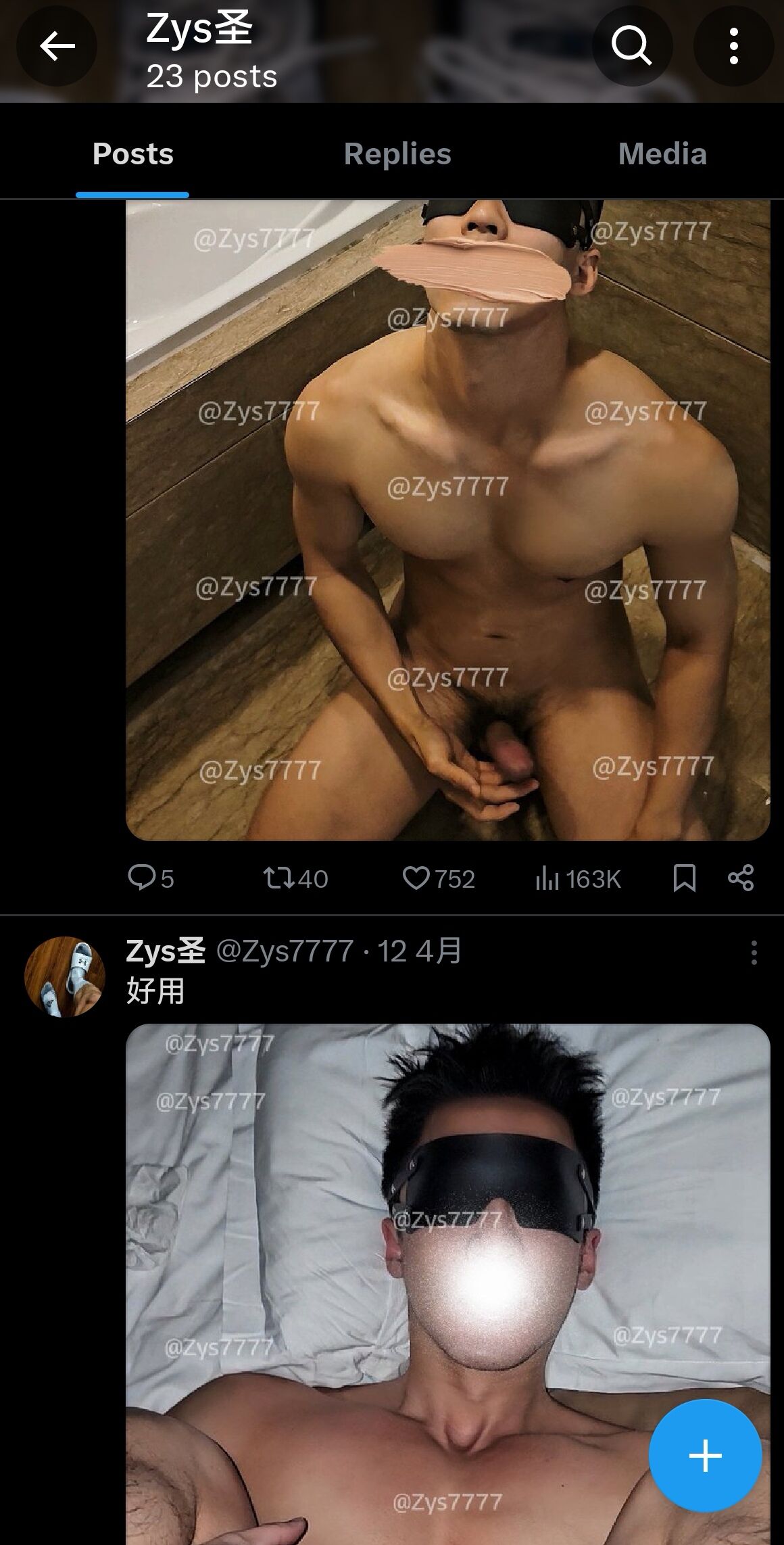This screenshot has width=784, height=1545.
Task: Open replies on the post with 5 comments
Action: point(151,878)
